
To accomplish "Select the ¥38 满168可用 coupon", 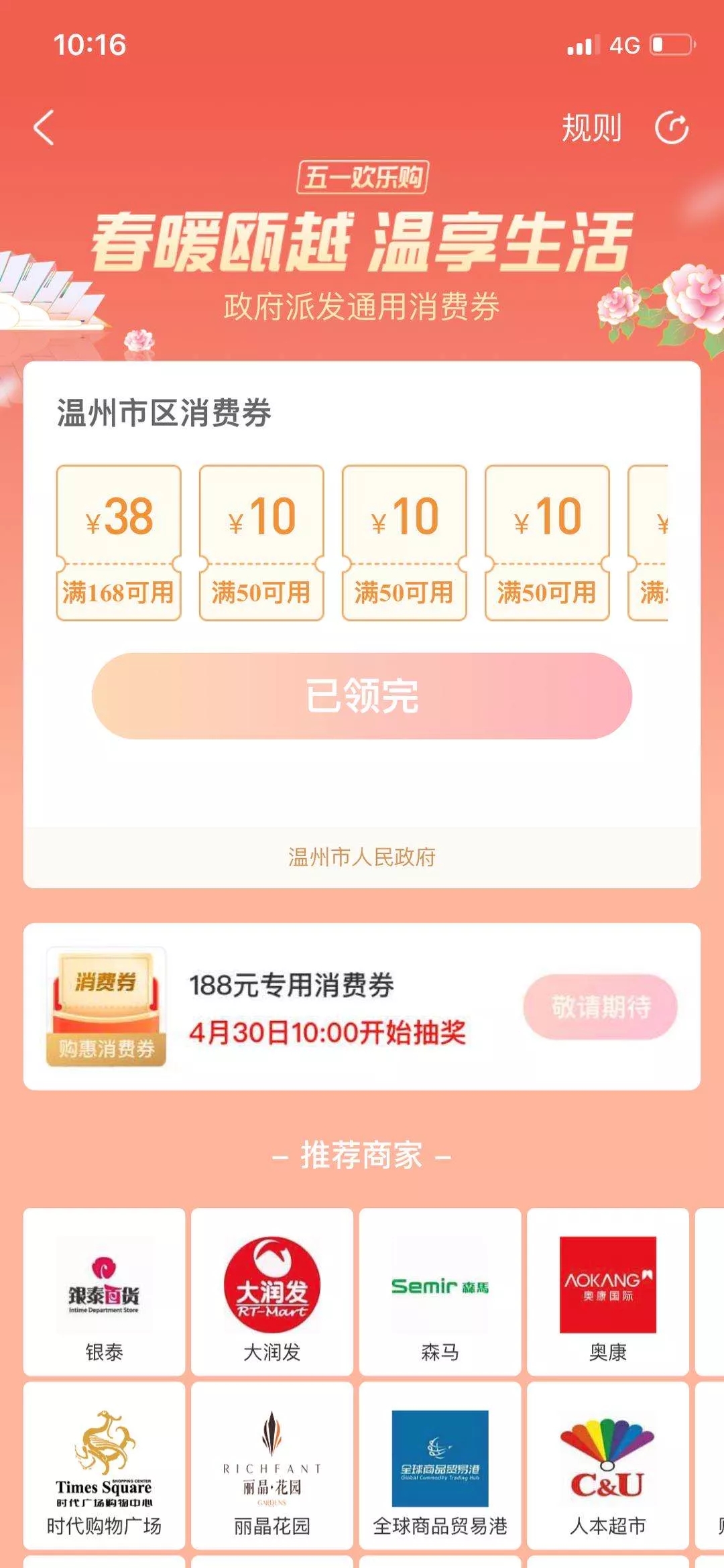I will pos(119,542).
